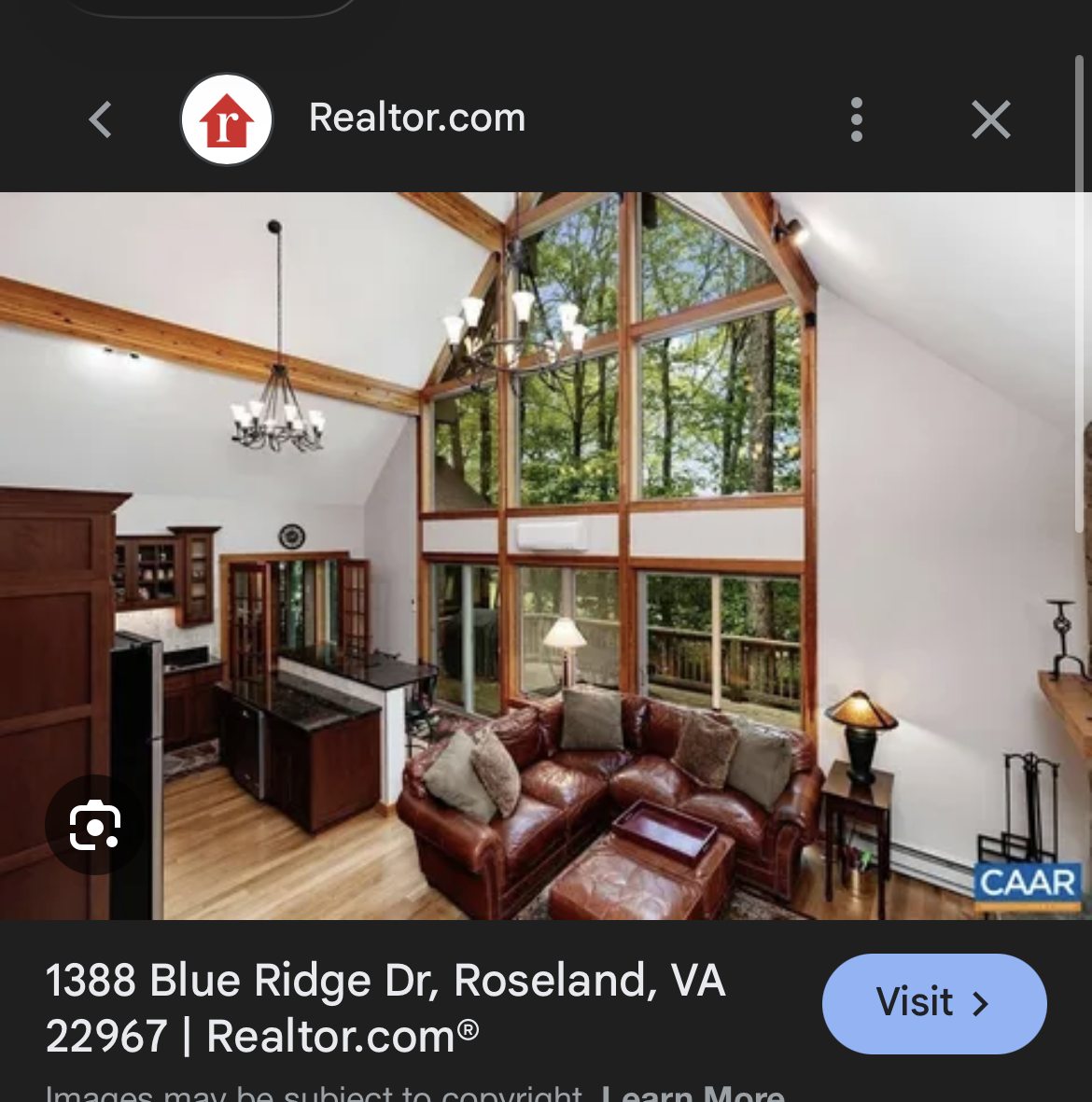Open the Learn More copyright link
The width and height of the screenshot is (1092, 1102).
point(693,1094)
